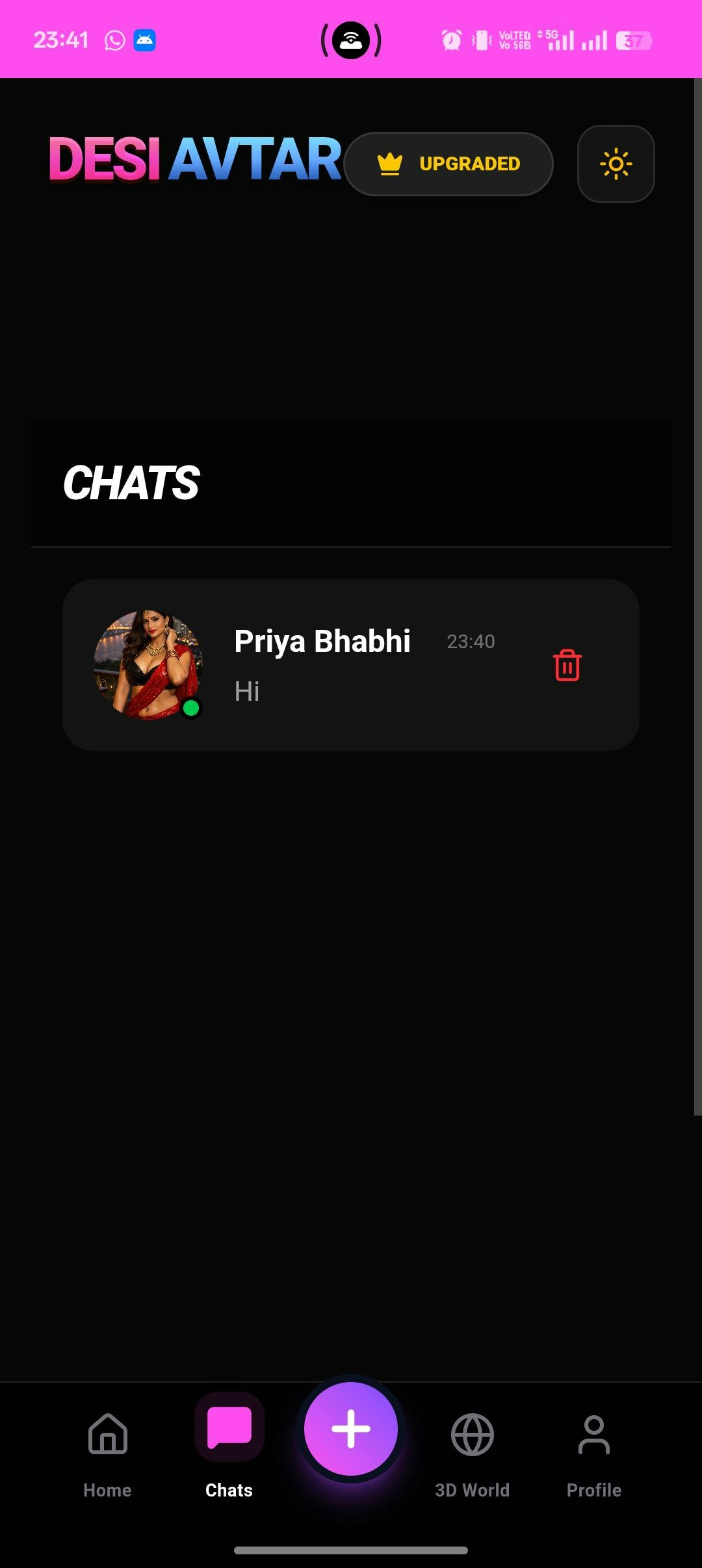Tap the UPGRADED crown button

tap(448, 164)
